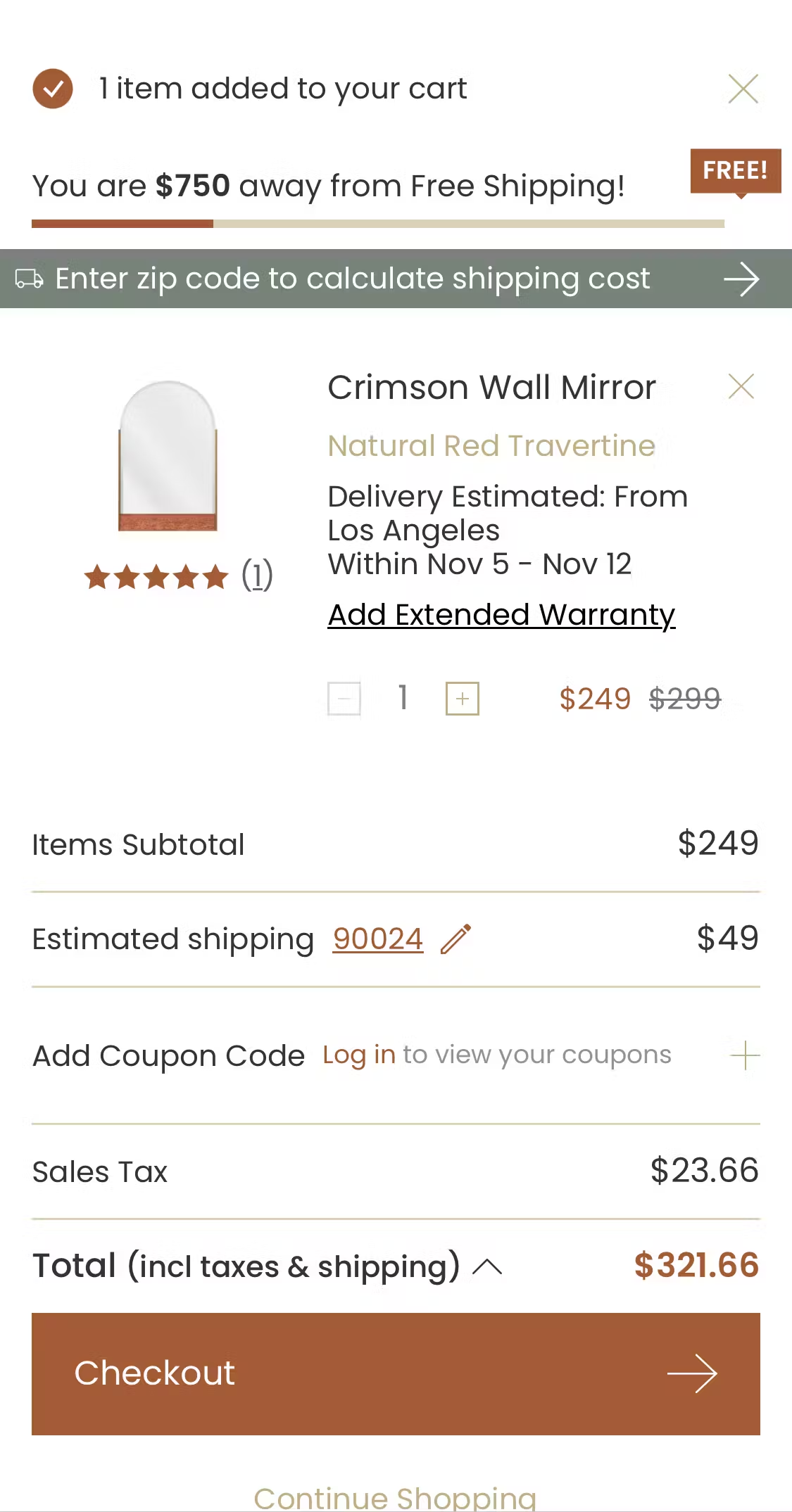
Task: Click the FREE! shipping badge
Action: [x=736, y=170]
